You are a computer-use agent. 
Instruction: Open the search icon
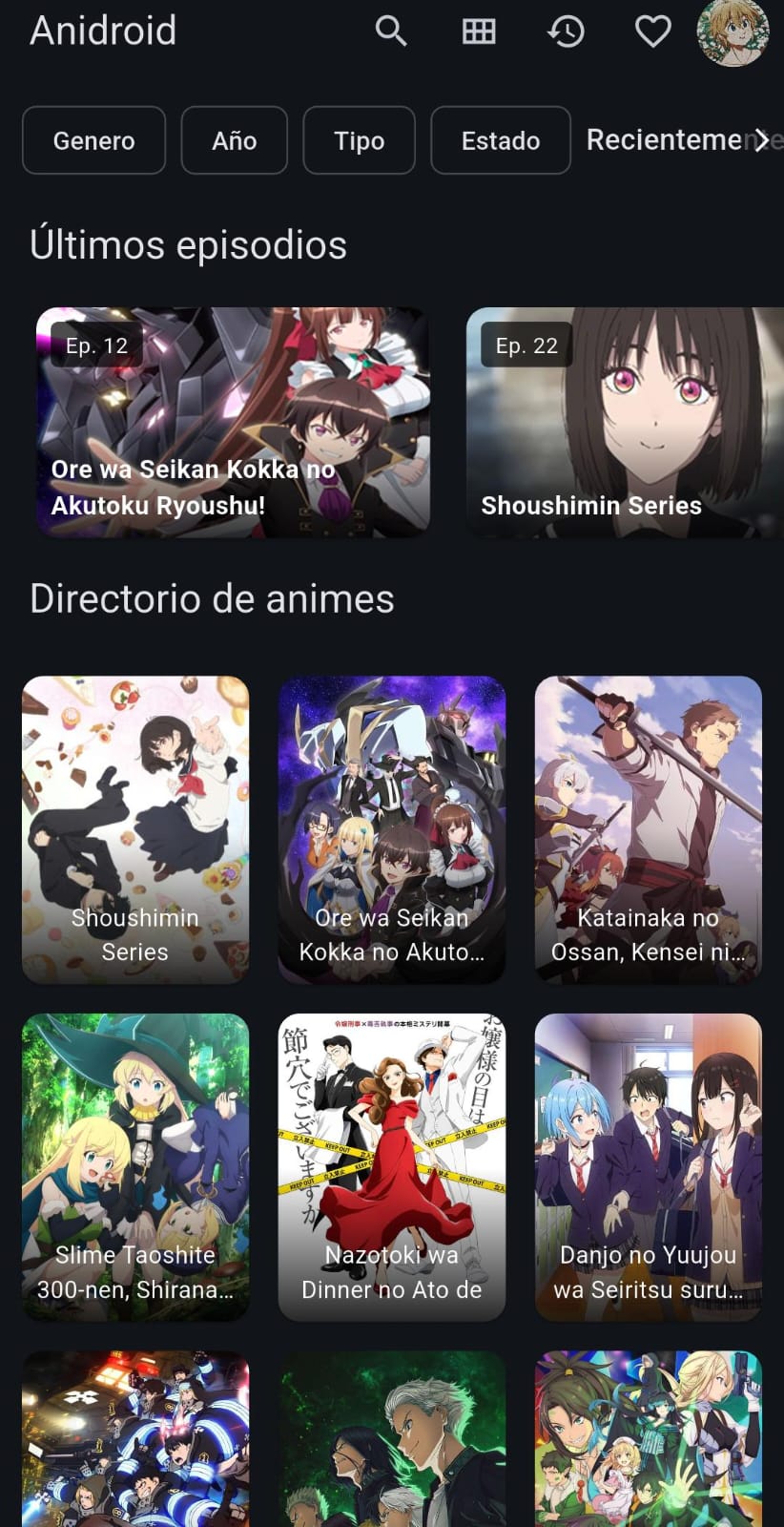coord(391,31)
